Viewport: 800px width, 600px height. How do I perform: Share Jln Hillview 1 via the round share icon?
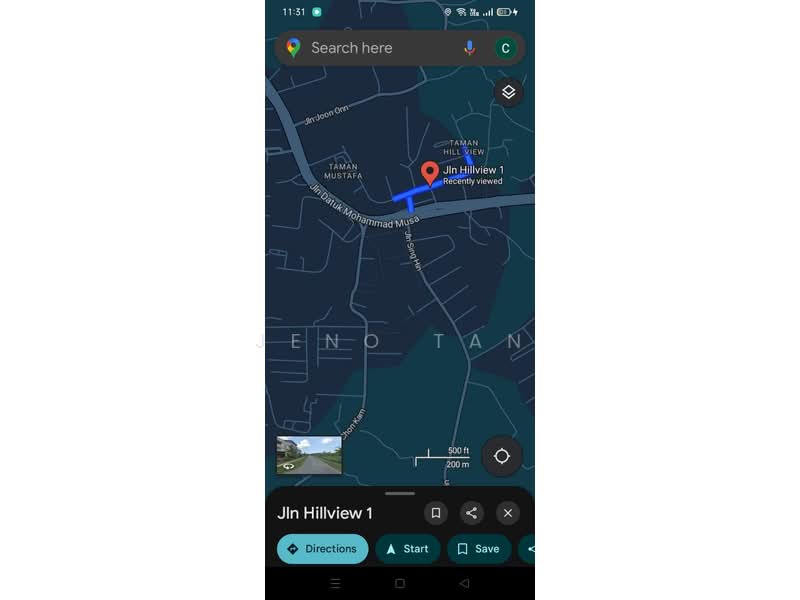click(x=471, y=513)
